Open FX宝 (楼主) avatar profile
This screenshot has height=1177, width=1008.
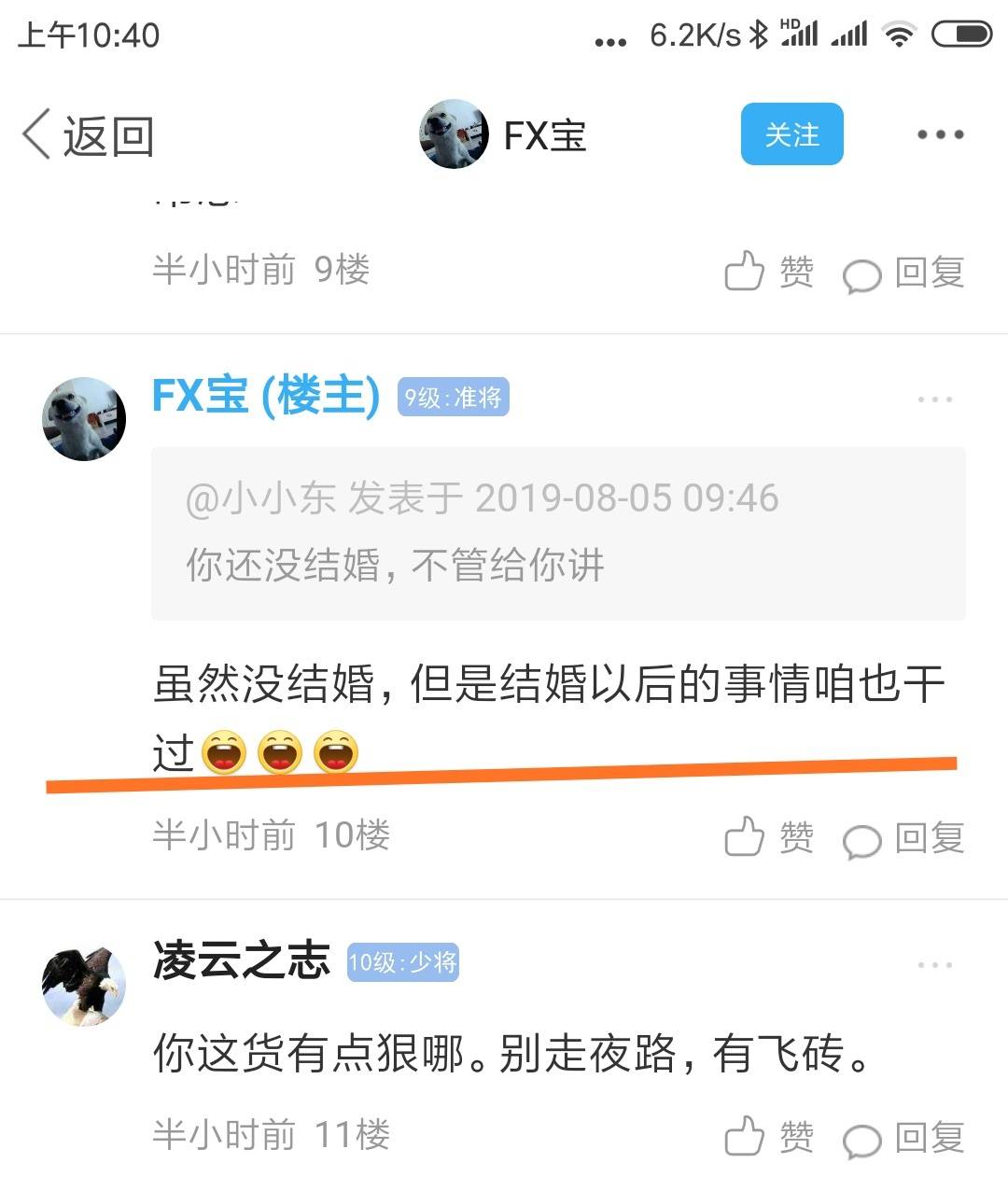[84, 419]
